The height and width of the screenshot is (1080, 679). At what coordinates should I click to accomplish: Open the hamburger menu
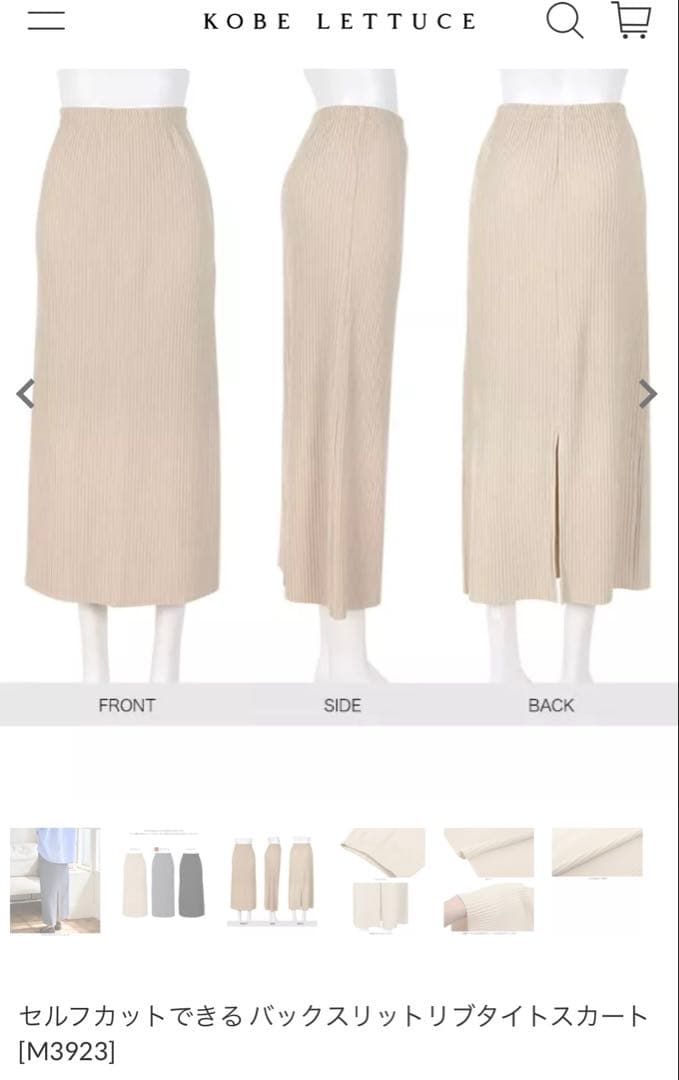pyautogui.click(x=46, y=20)
